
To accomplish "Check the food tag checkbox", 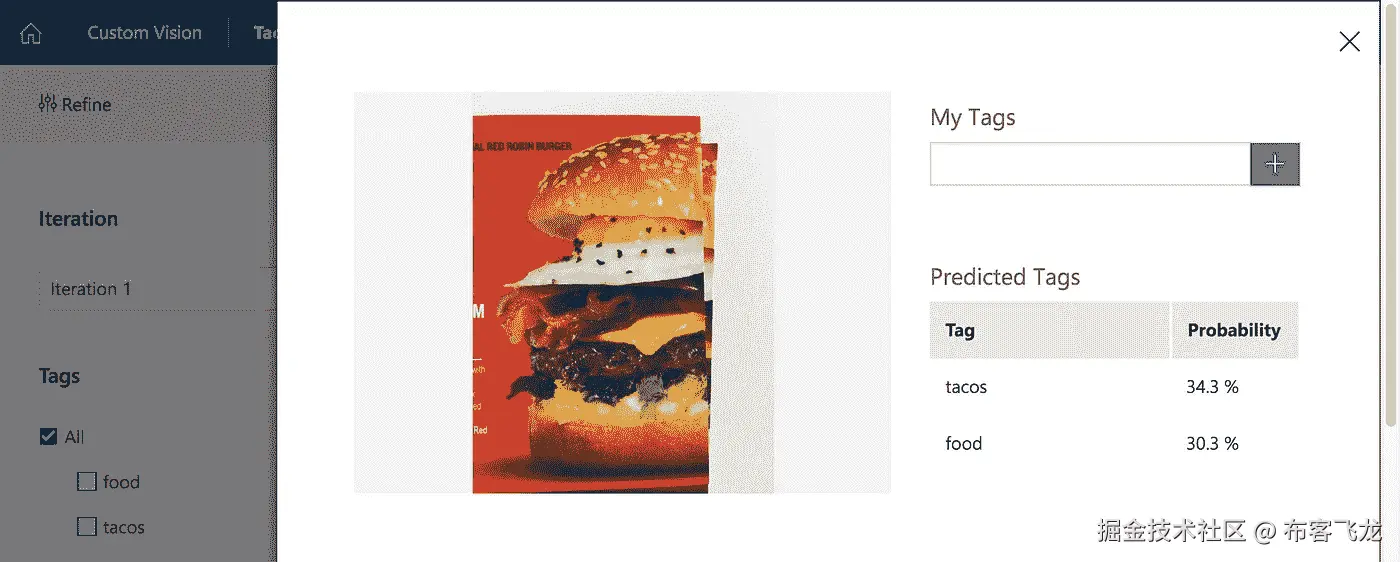I will 87,482.
